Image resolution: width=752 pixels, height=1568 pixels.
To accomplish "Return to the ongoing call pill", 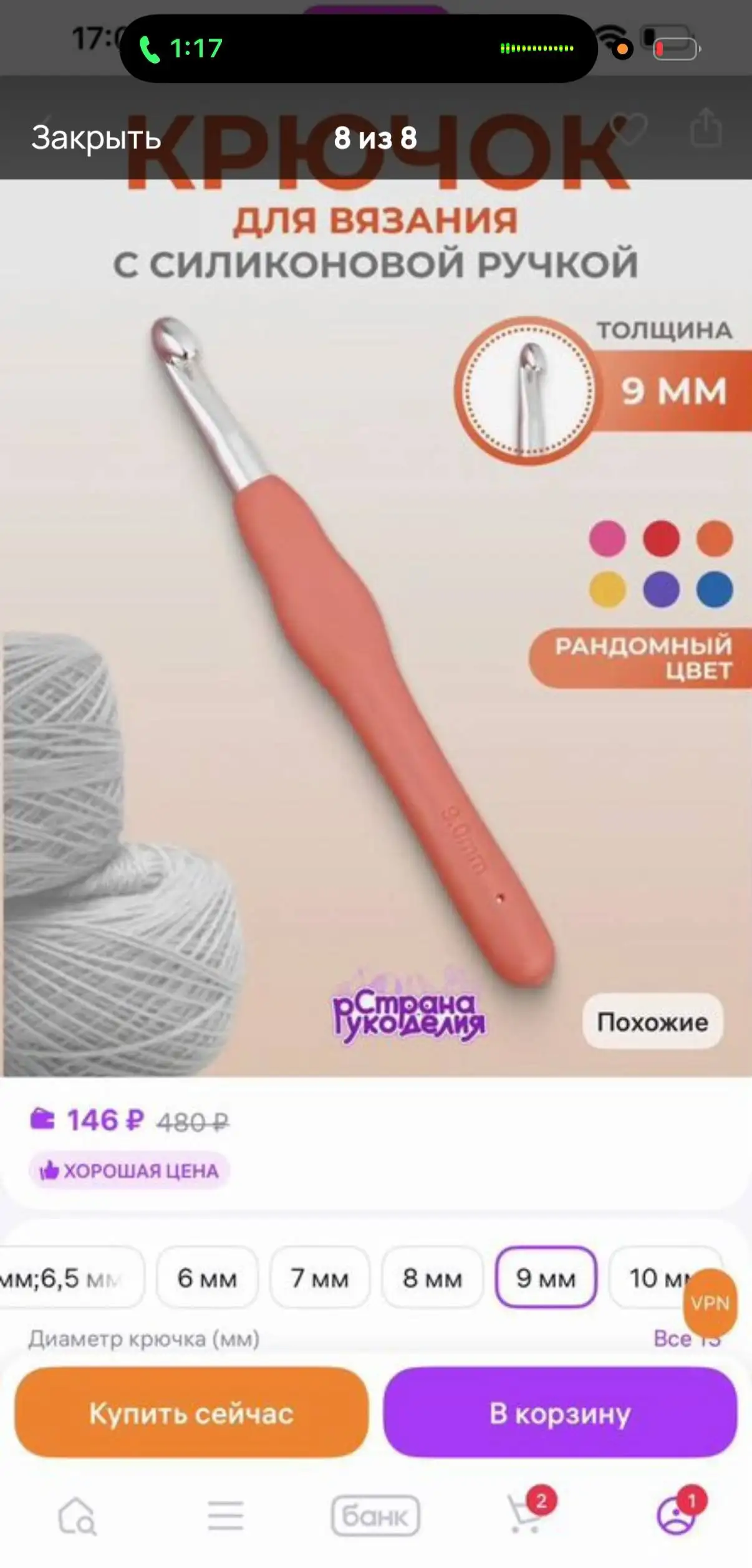I will [x=359, y=49].
